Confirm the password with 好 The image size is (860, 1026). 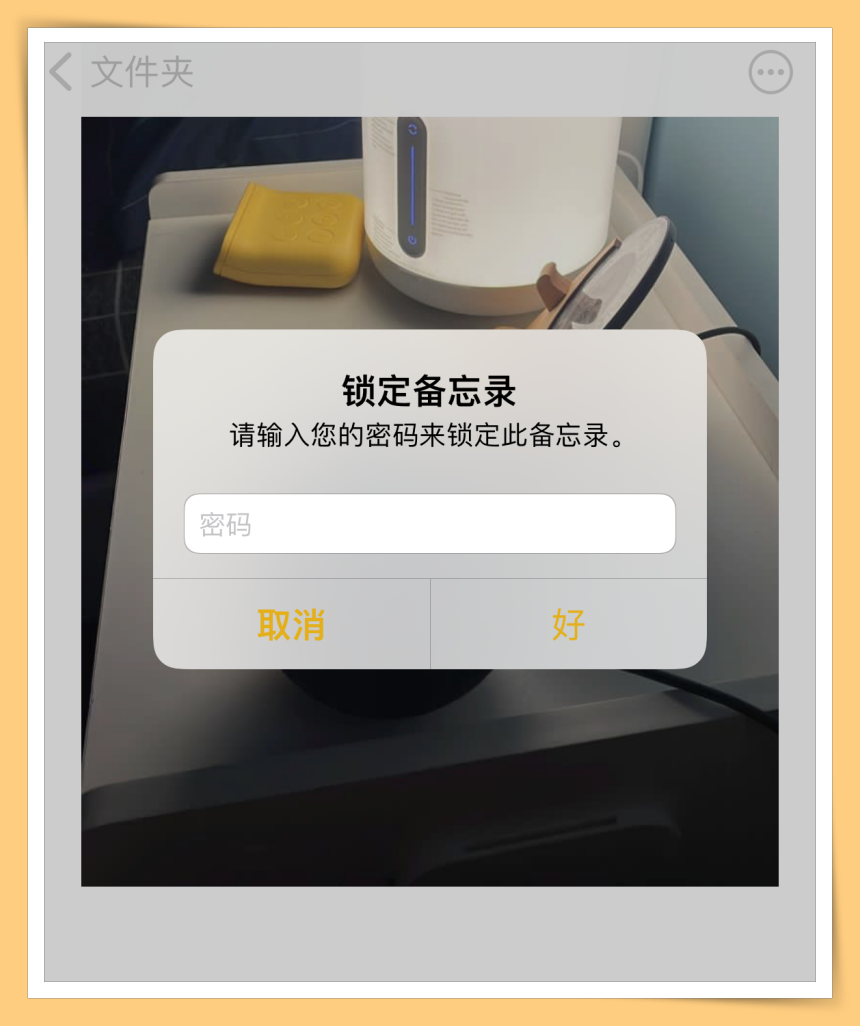[x=568, y=624]
